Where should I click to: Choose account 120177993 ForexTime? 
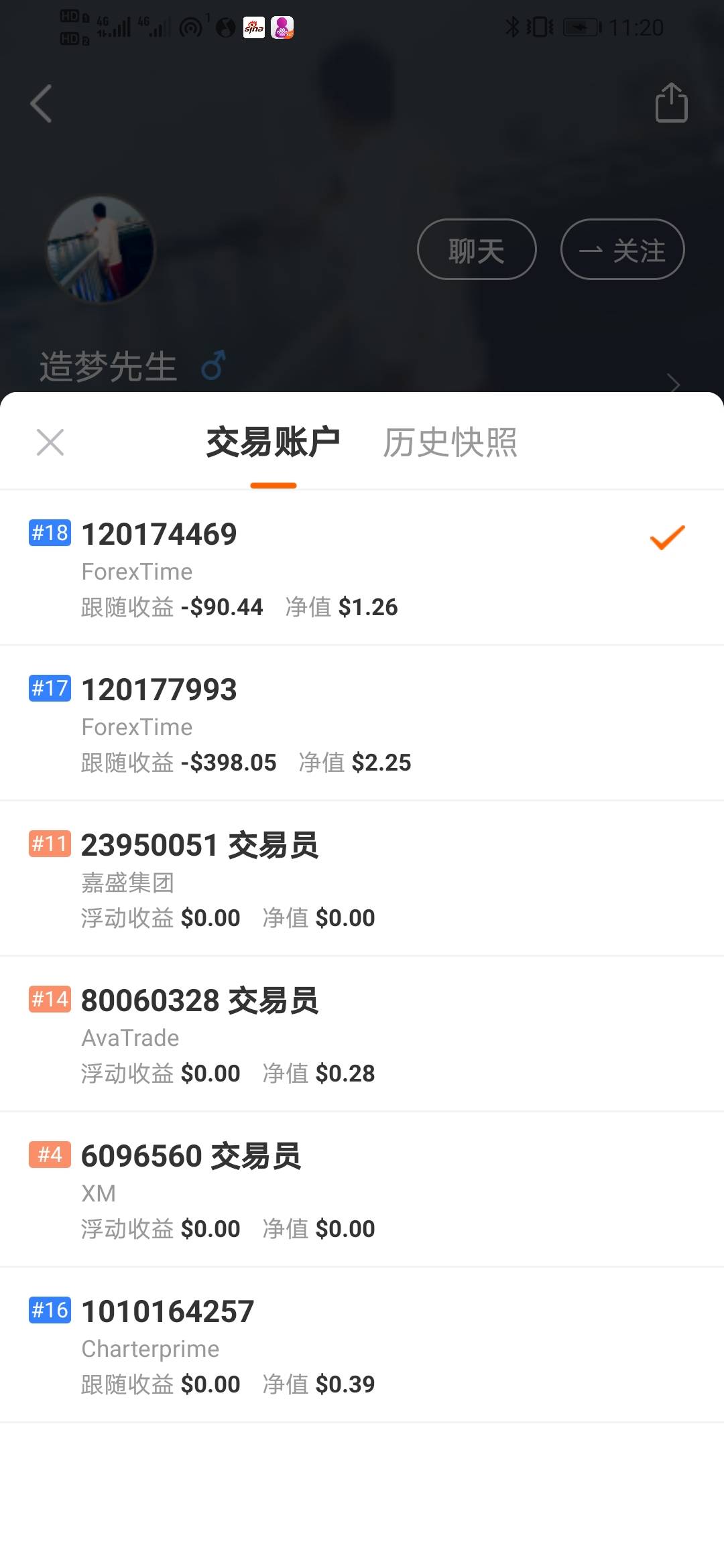tap(362, 723)
